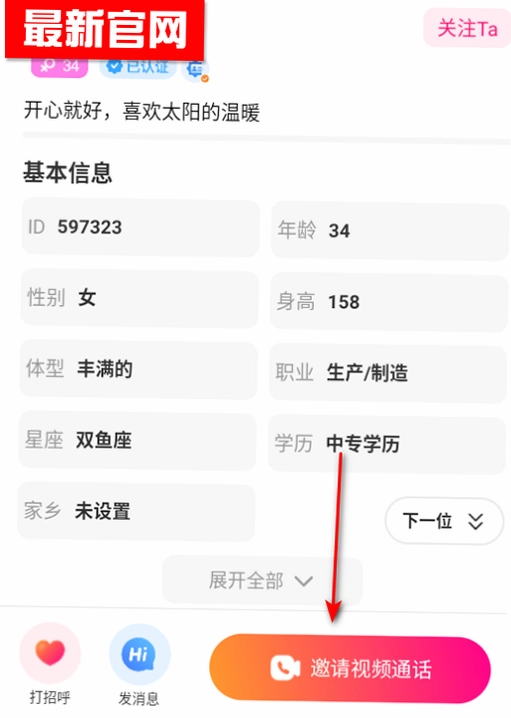Expand all info with 展开全部

pos(262,580)
